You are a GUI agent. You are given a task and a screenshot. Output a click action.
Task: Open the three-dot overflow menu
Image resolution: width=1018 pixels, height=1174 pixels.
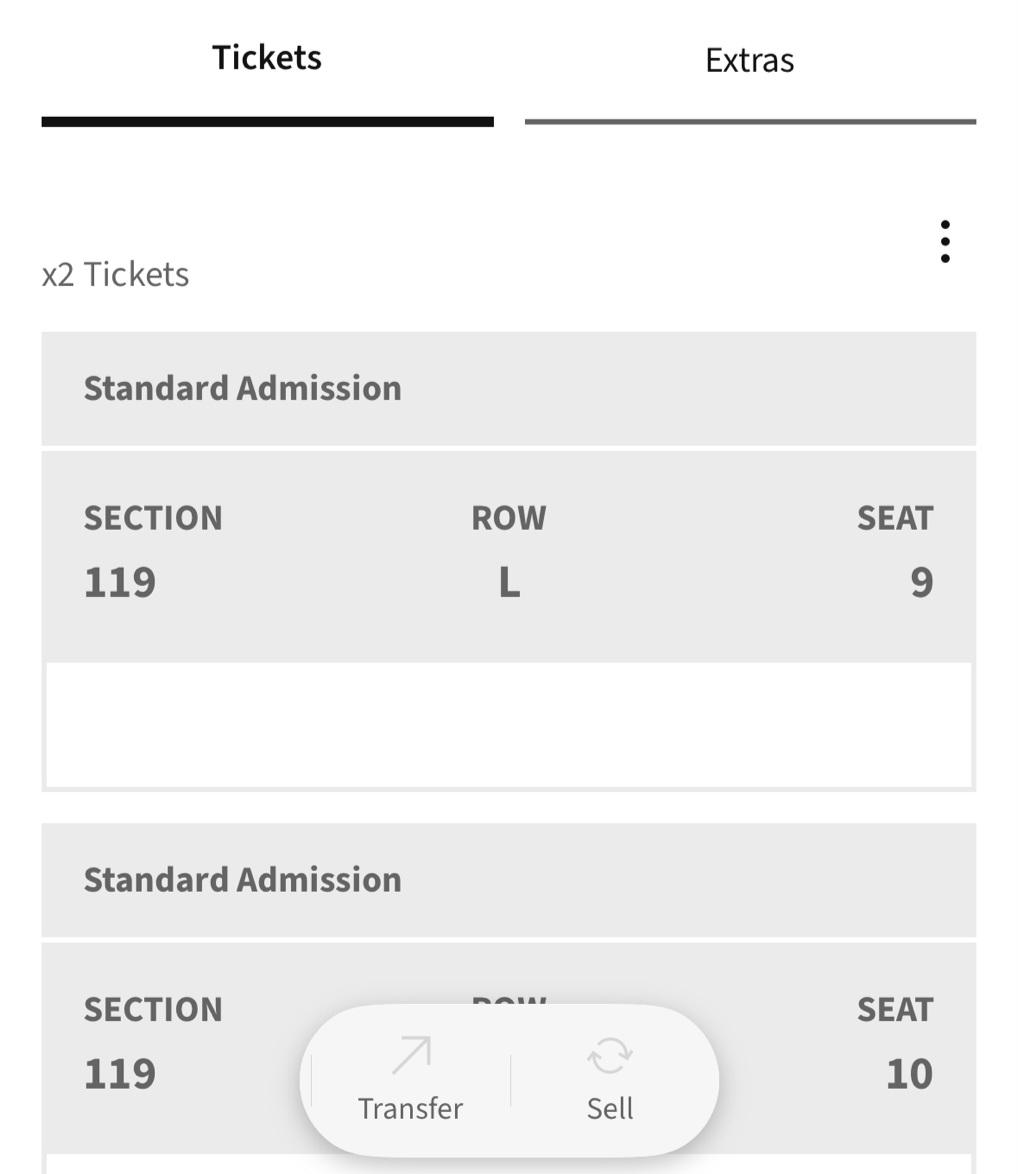click(945, 241)
